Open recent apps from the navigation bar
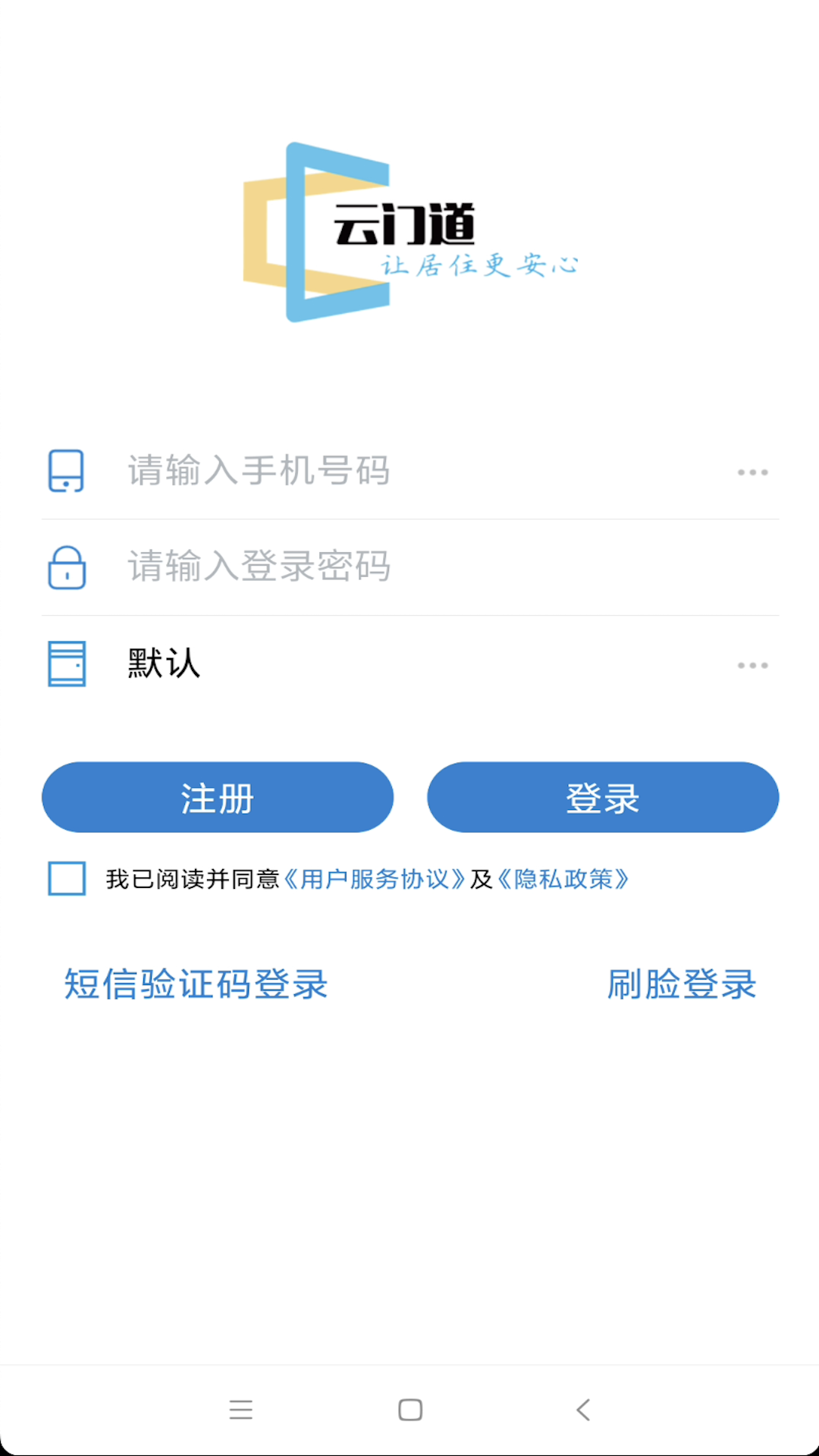The width and height of the screenshot is (819, 1456). pos(240,1410)
